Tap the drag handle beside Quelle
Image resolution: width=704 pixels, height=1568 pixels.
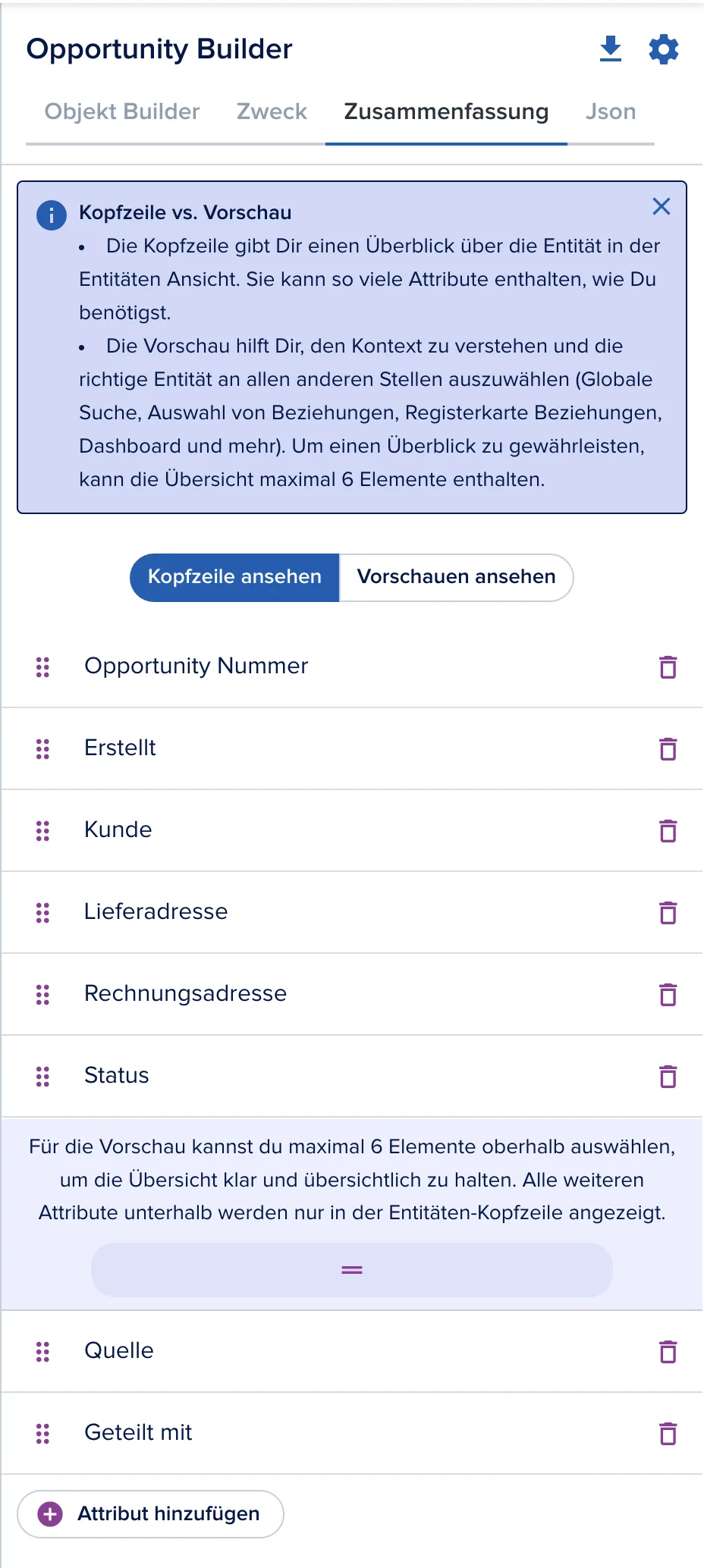(x=43, y=1351)
